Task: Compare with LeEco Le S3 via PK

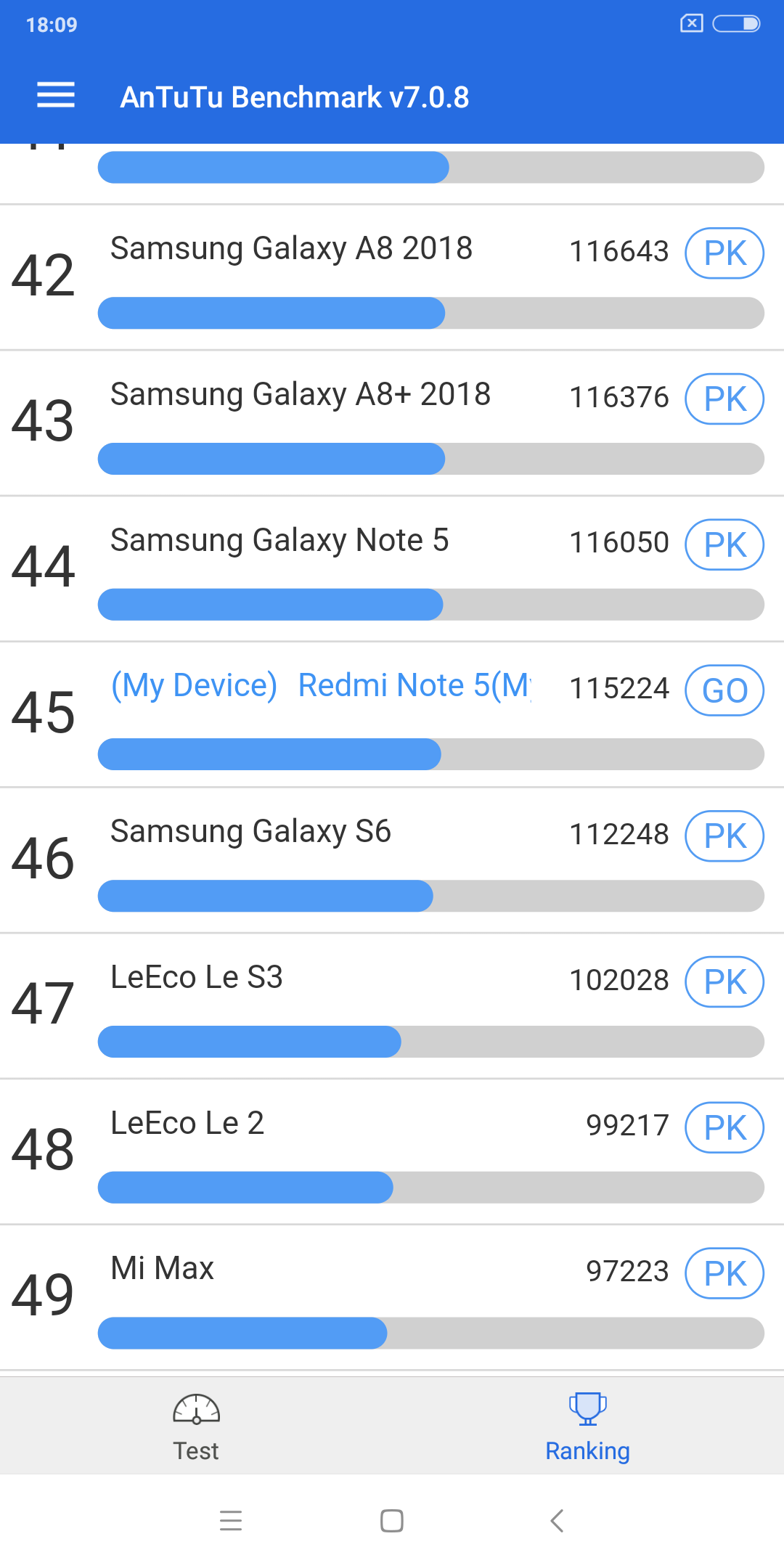Action: click(x=724, y=982)
